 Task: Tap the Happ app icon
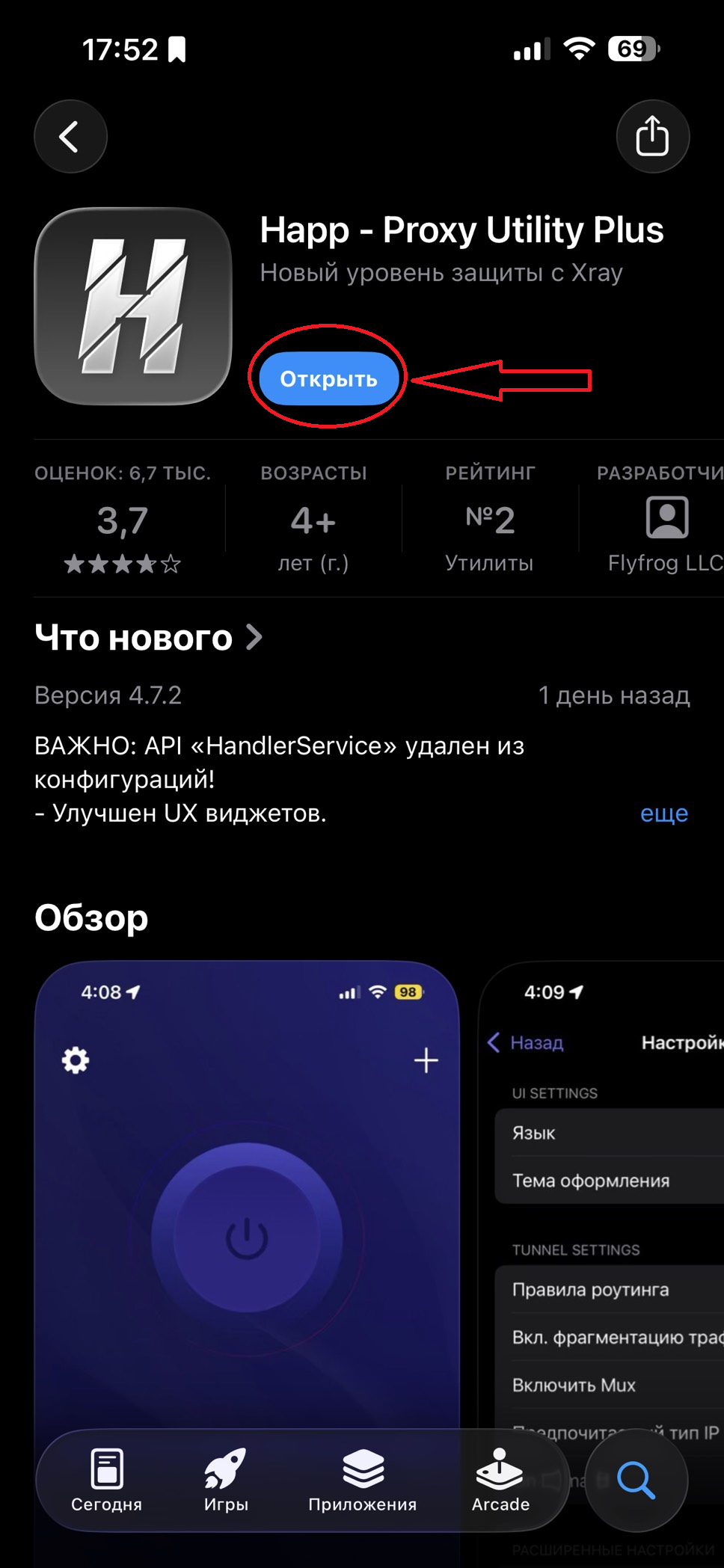tap(132, 304)
